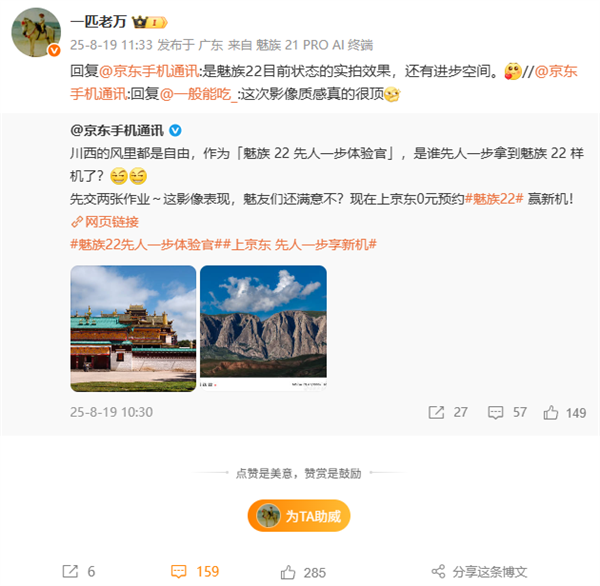Repost the quoted post with 27 reposts

pyautogui.click(x=447, y=412)
